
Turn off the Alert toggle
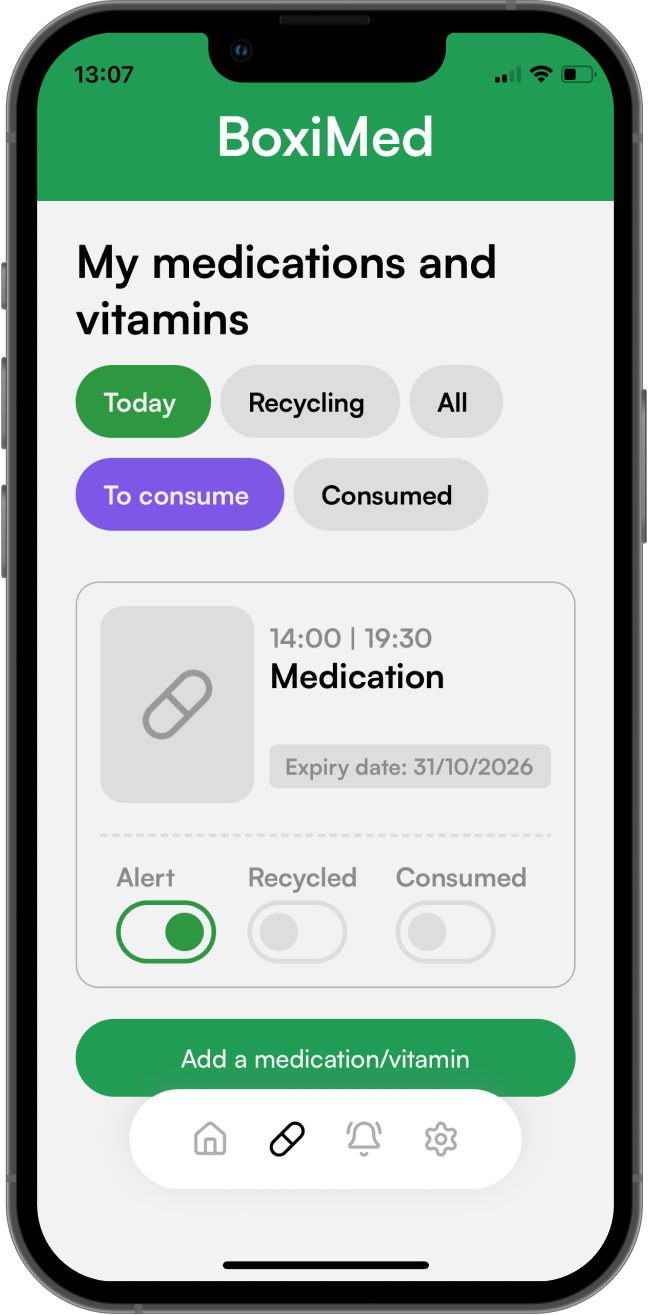(x=166, y=932)
